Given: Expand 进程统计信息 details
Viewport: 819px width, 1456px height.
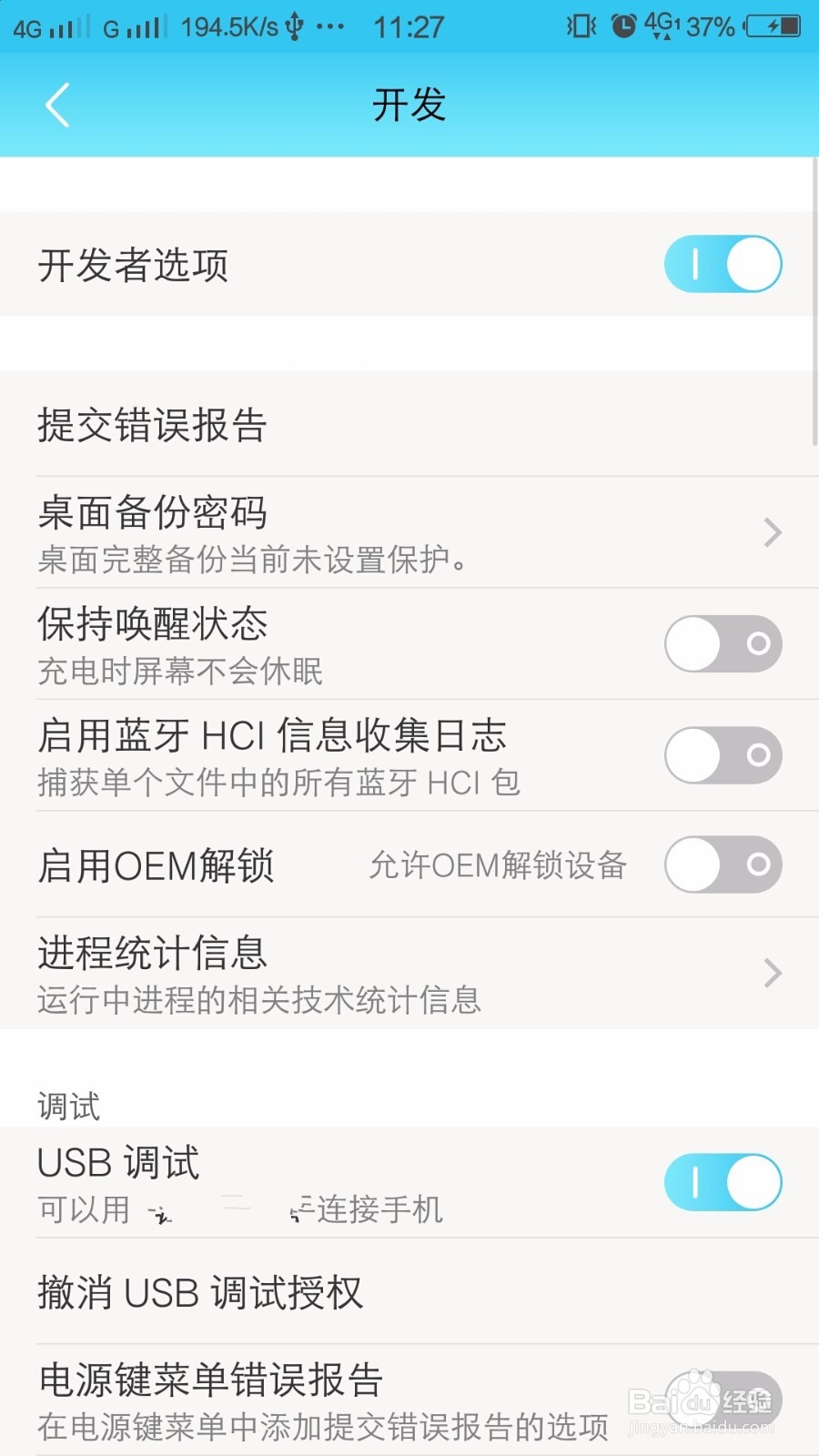Looking at the screenshot, I should (x=772, y=973).
